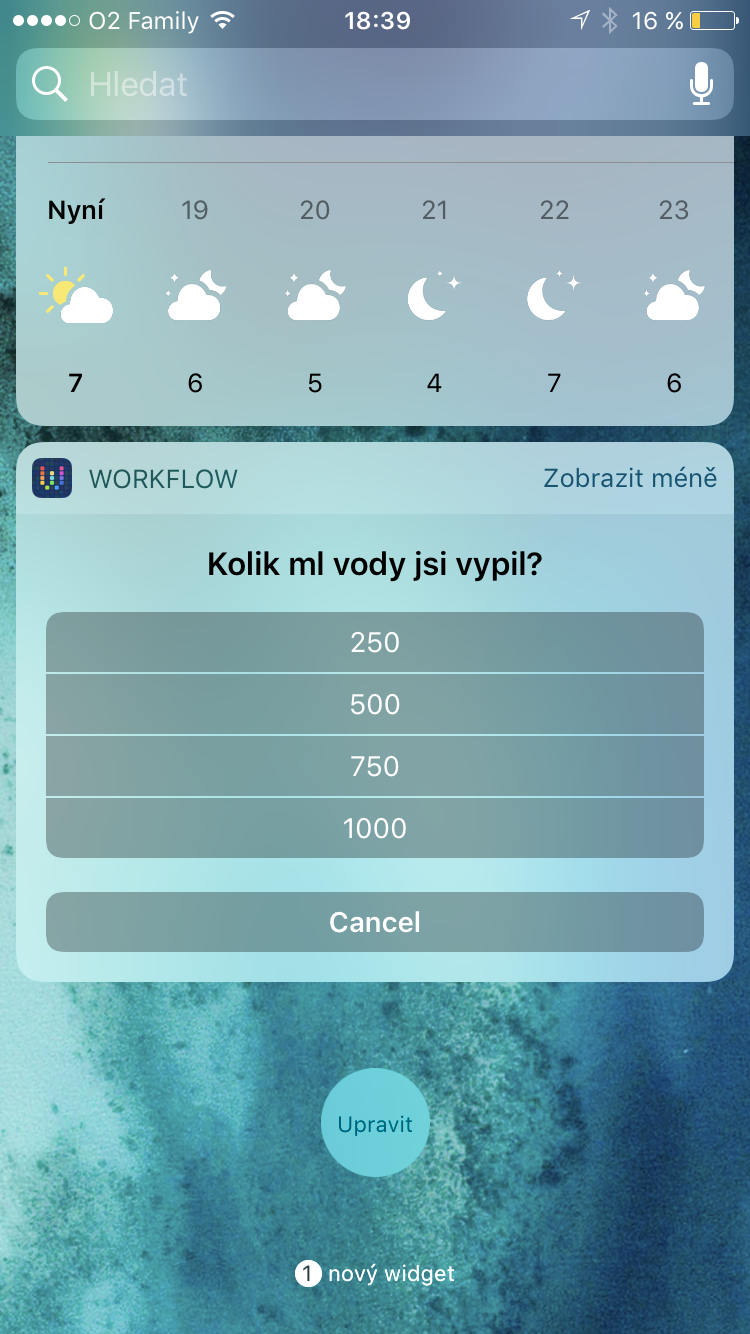Collapse the Workflow widget via Zobrazit méně

pyautogui.click(x=630, y=478)
